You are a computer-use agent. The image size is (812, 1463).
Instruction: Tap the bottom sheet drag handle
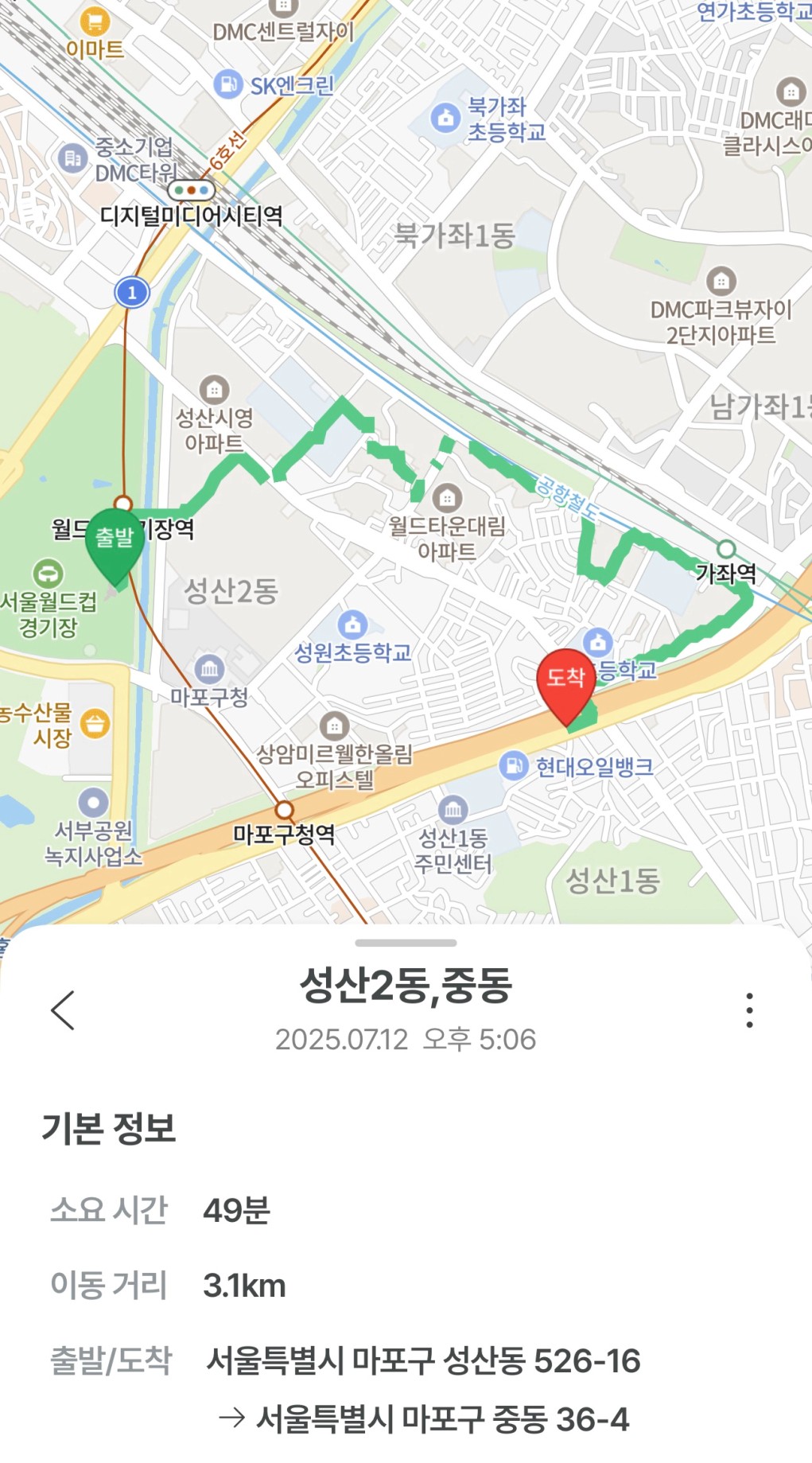pos(406,943)
